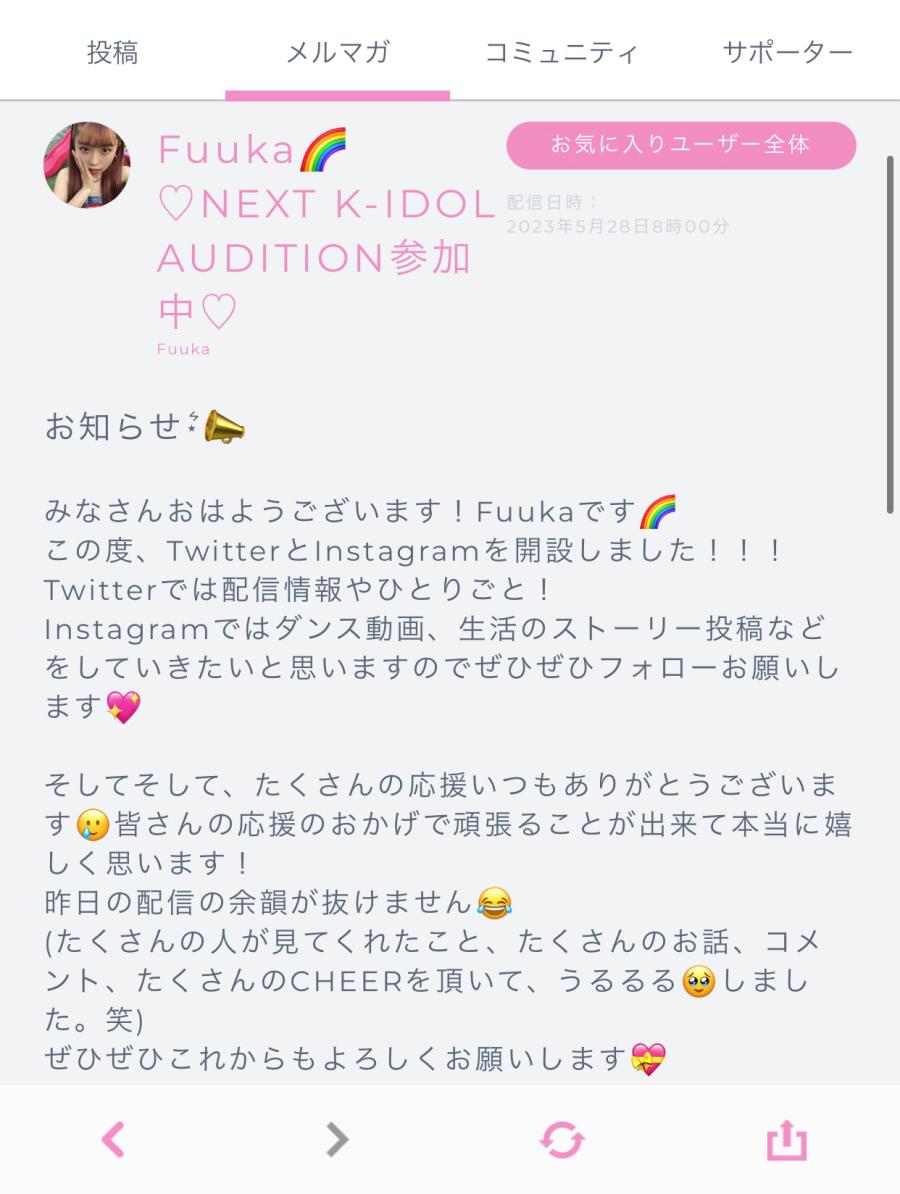Open Fuuka's profile picture
The height and width of the screenshot is (1194, 900).
pyautogui.click(x=87, y=165)
